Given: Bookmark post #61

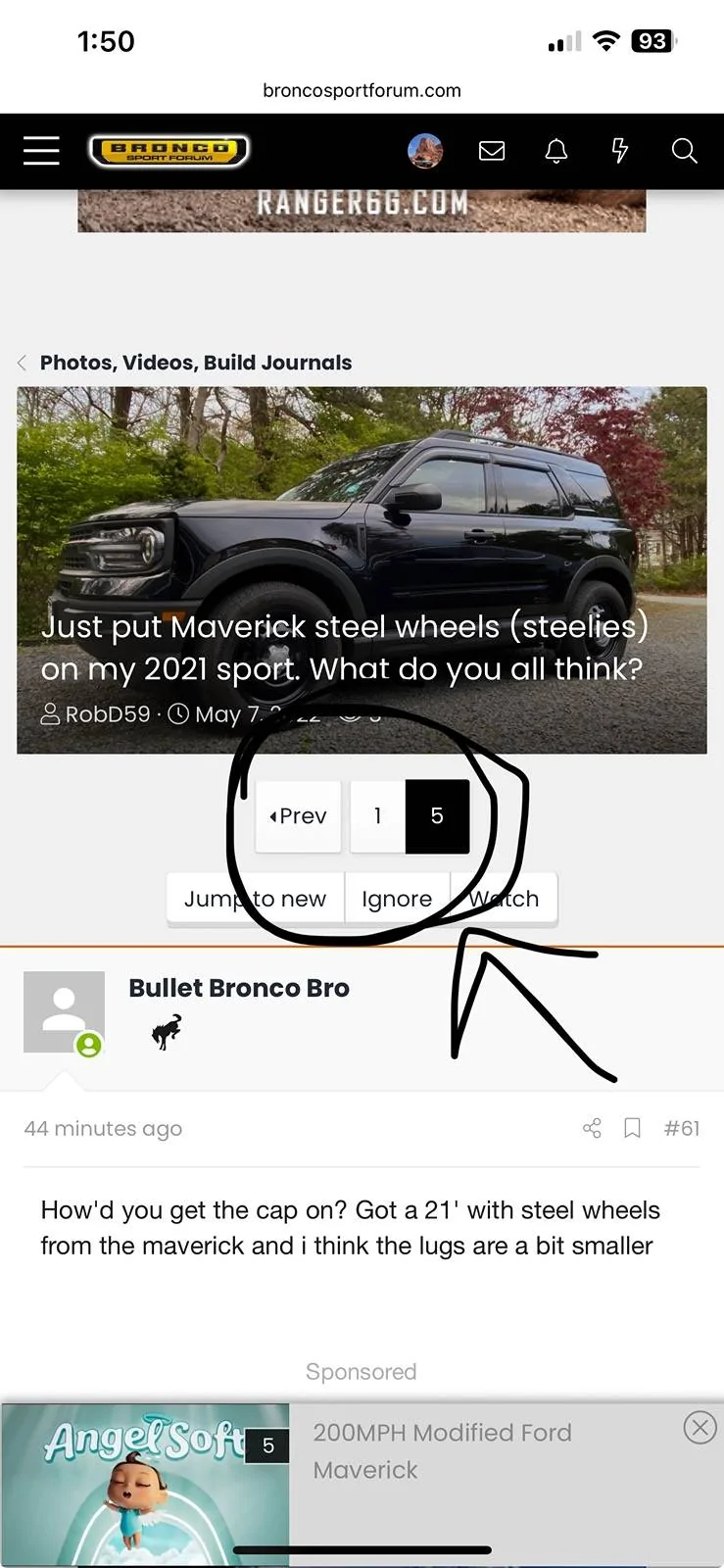Looking at the screenshot, I should [633, 1128].
